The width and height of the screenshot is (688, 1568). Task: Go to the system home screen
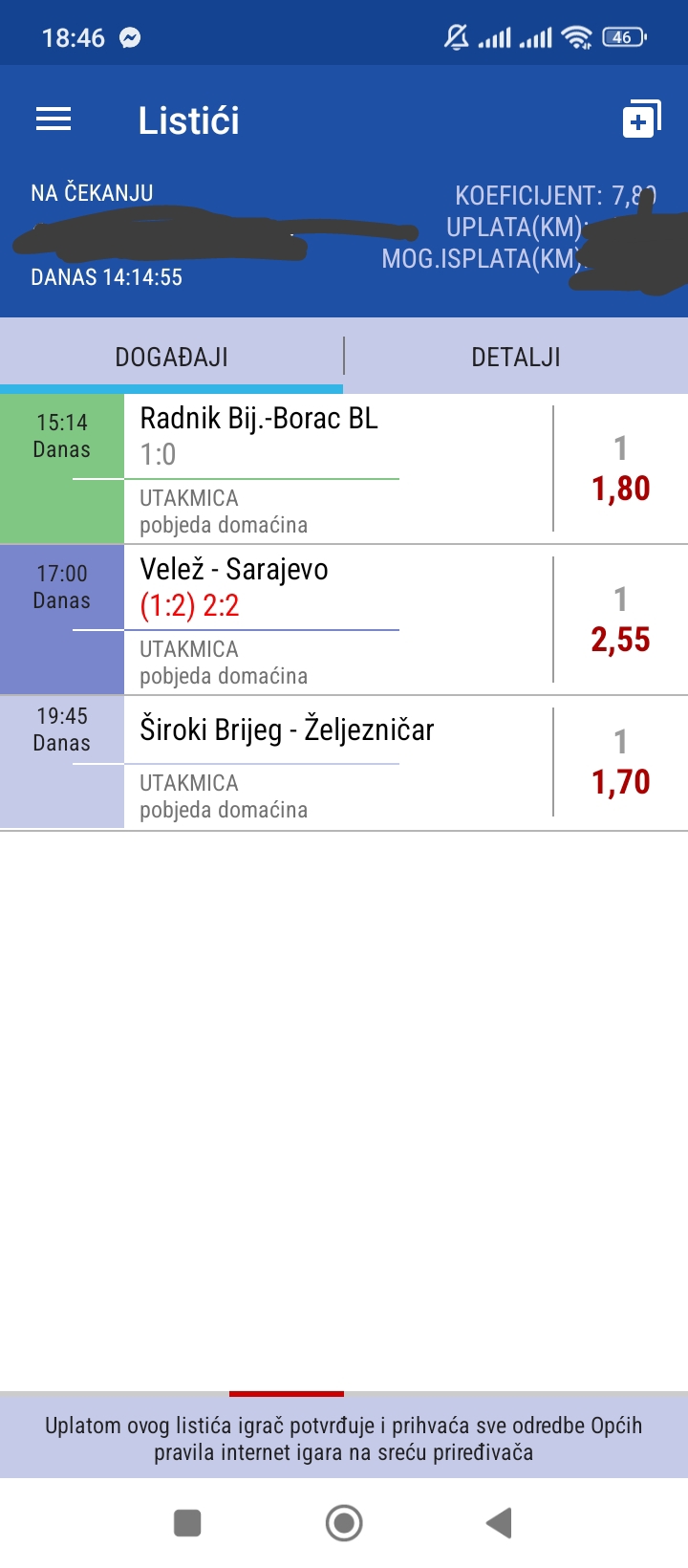click(344, 1523)
